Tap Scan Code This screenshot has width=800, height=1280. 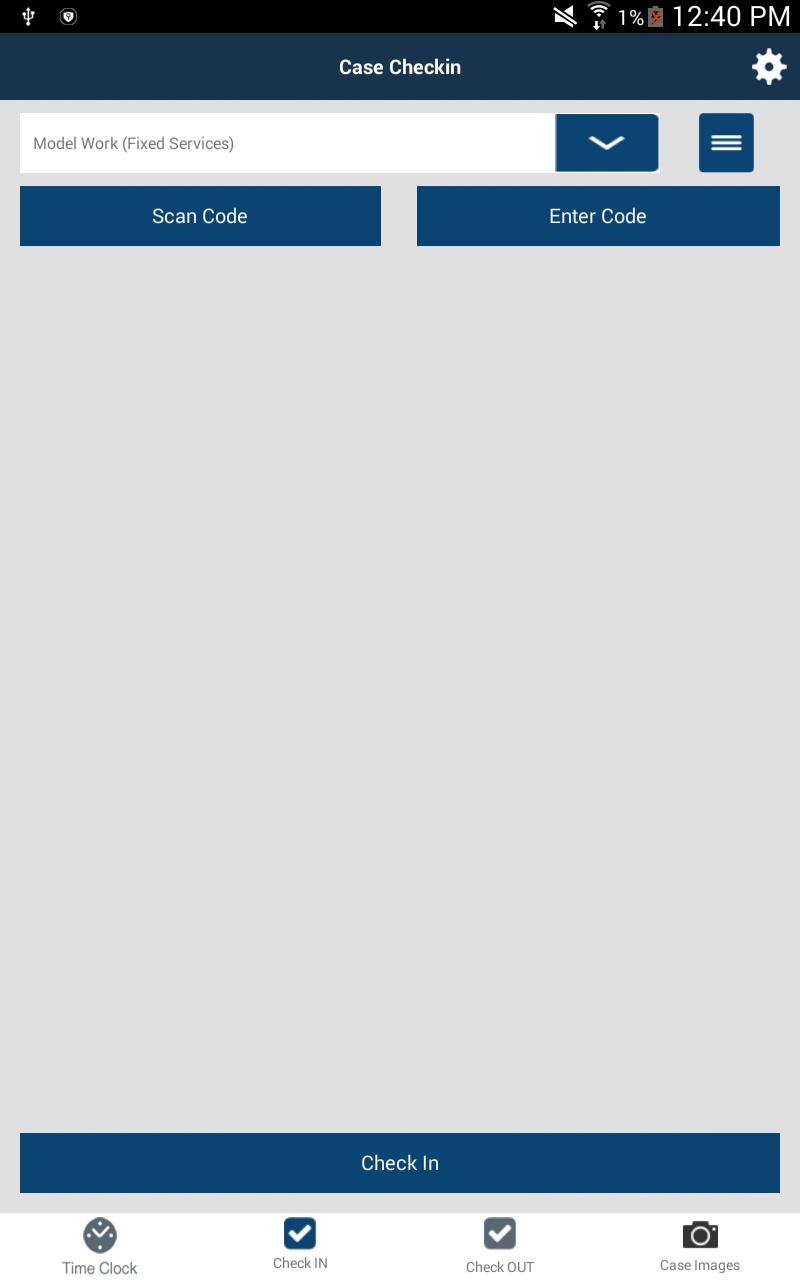coord(200,216)
